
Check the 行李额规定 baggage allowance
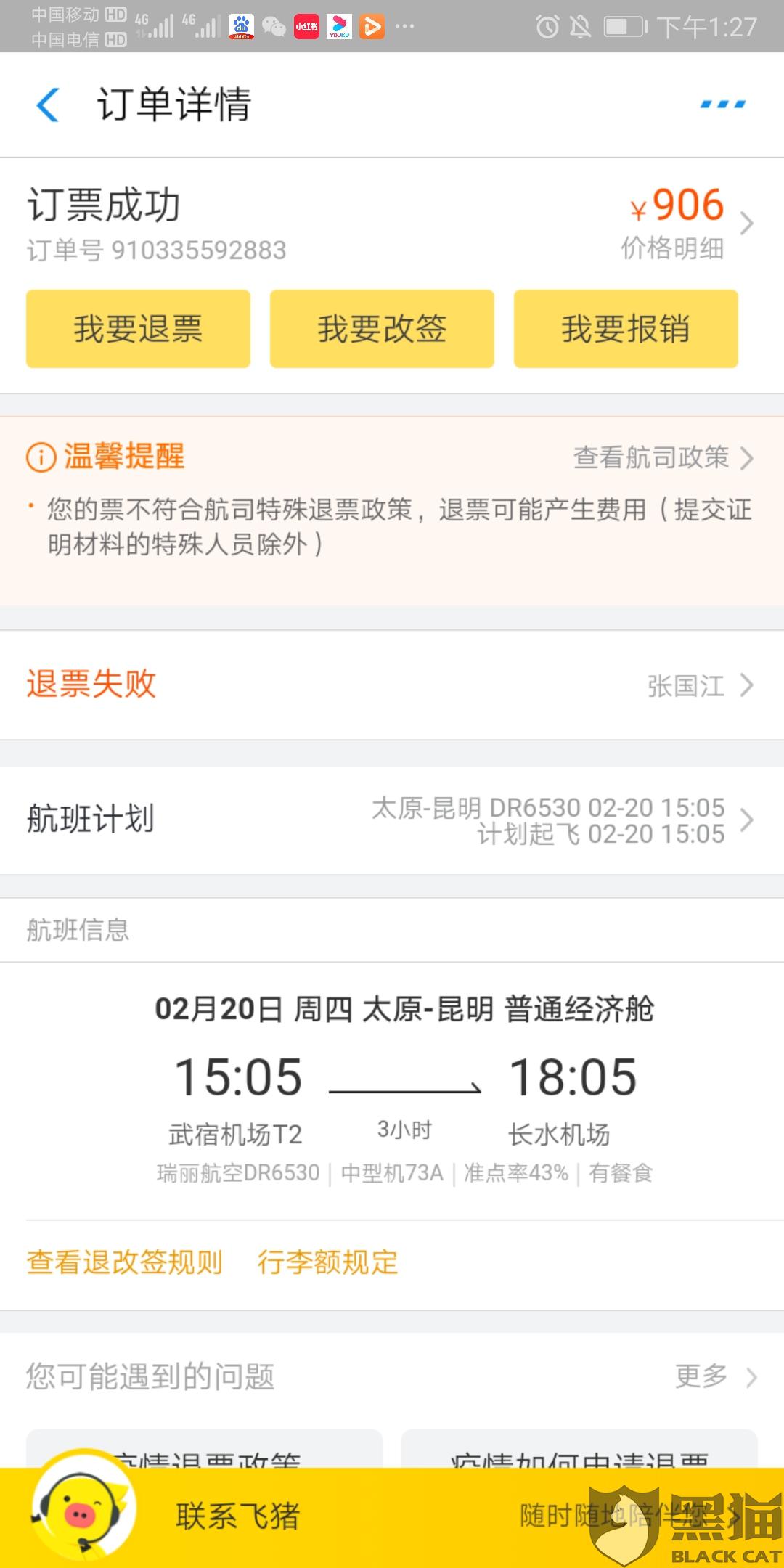[x=327, y=1263]
